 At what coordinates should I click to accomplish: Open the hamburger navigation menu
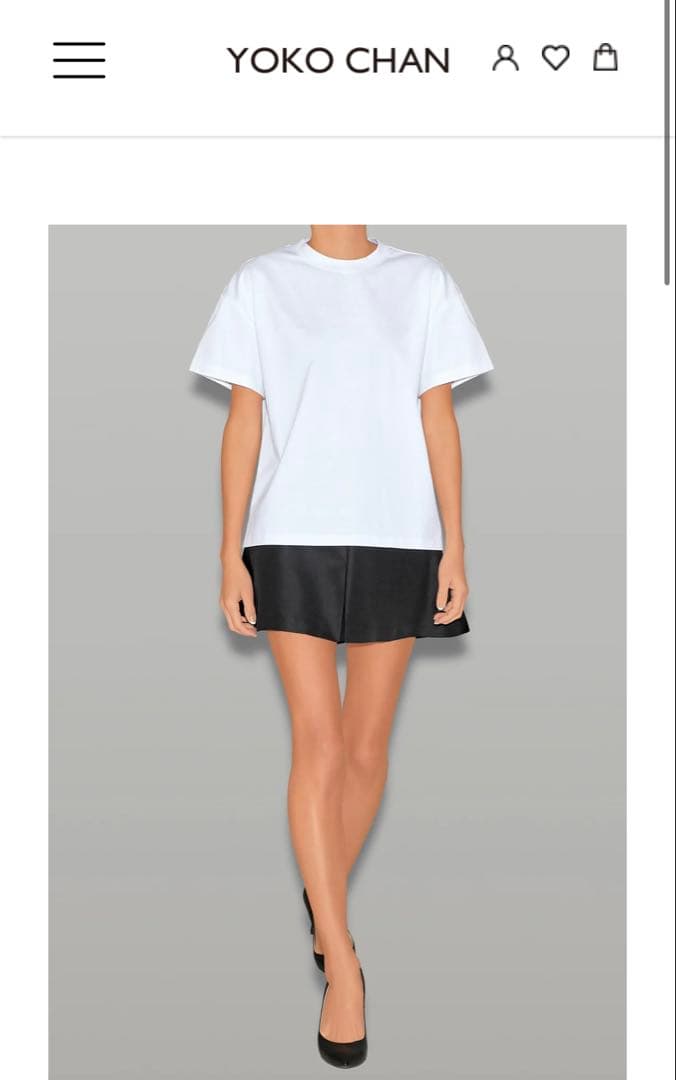pyautogui.click(x=79, y=60)
